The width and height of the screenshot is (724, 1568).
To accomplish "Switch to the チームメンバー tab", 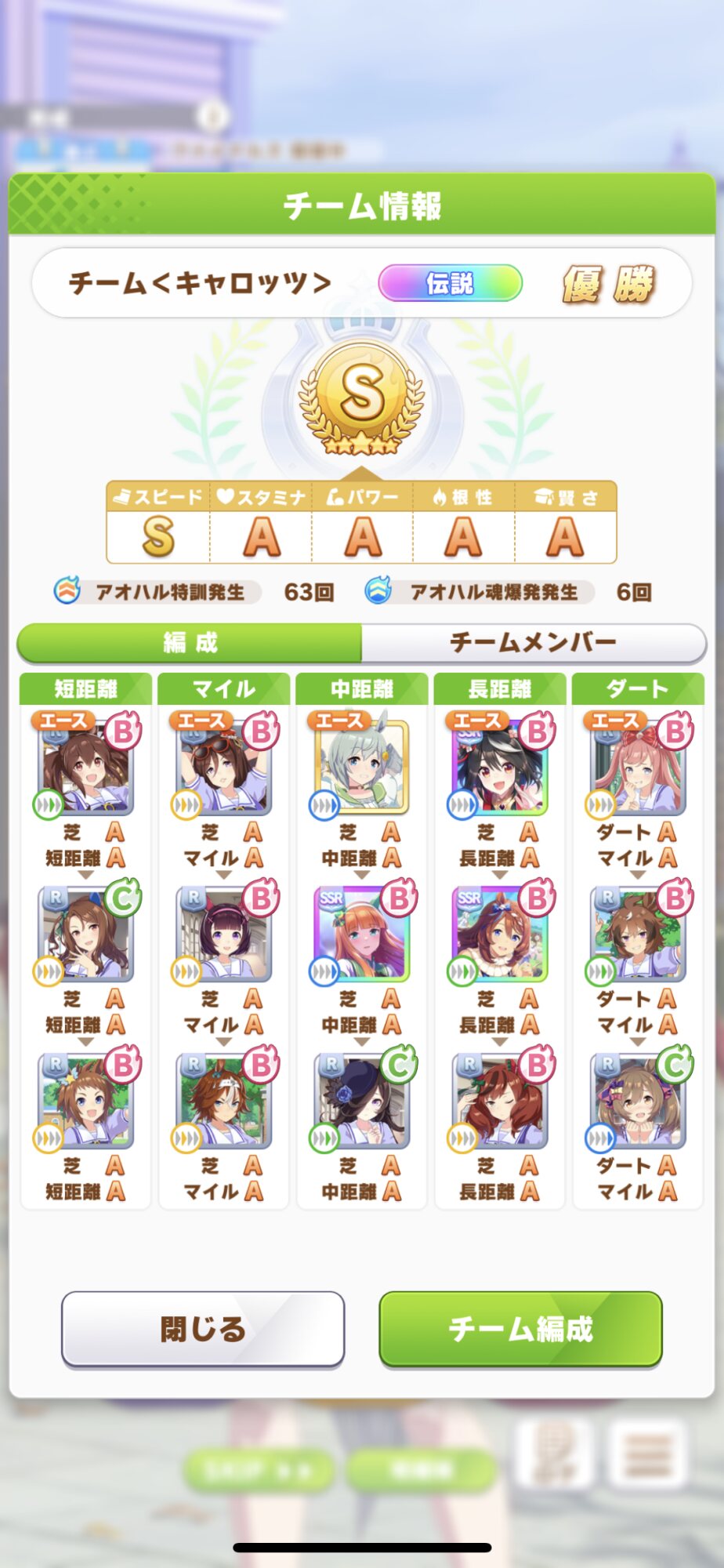I will tap(534, 643).
